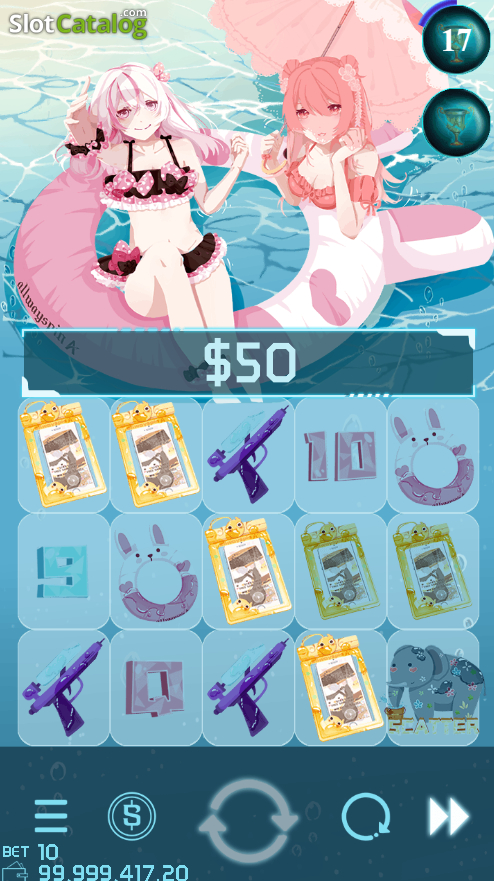Image resolution: width=494 pixels, height=881 pixels.
Task: Tap the lower trophy badge
Action: 456,122
